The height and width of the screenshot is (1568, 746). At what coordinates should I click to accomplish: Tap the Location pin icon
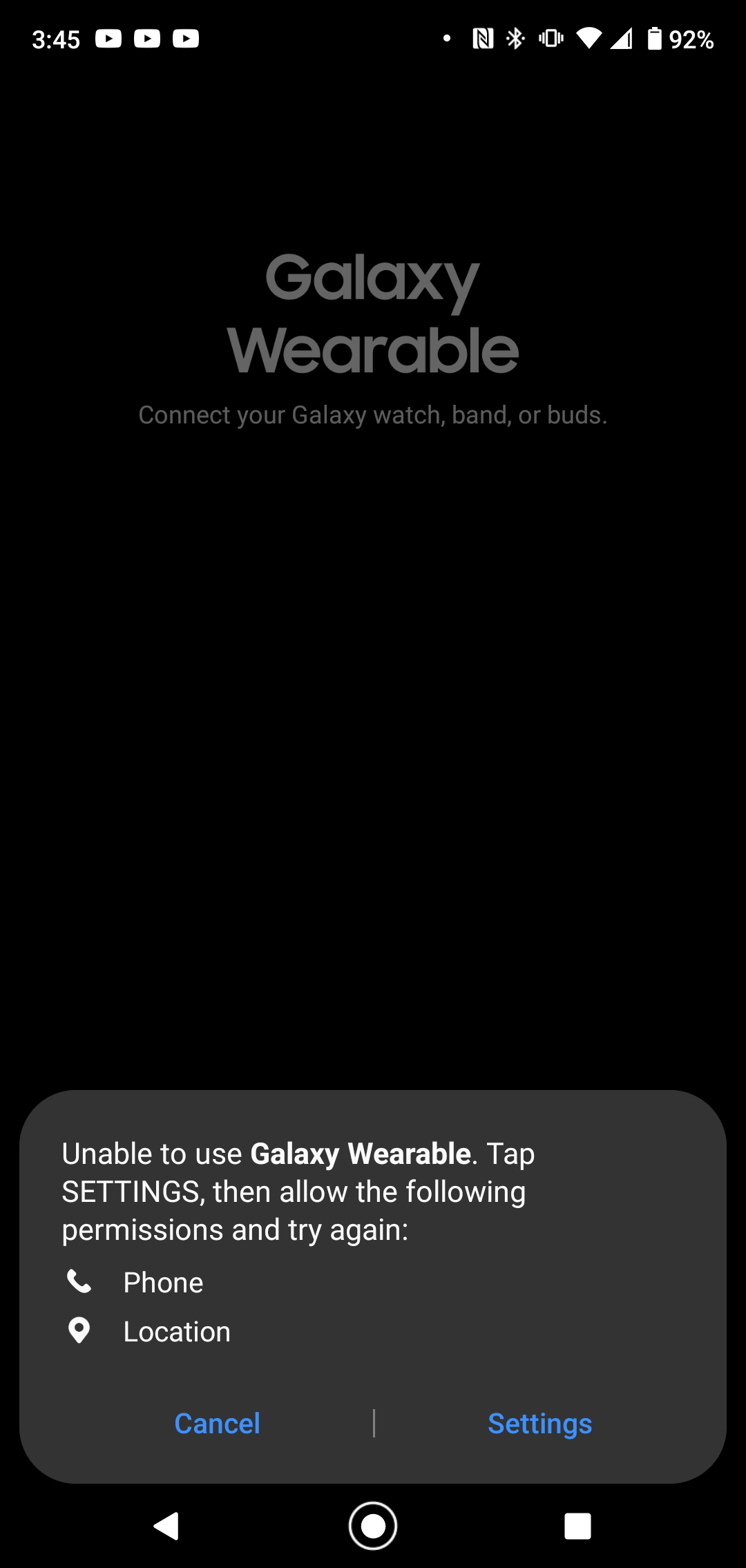tap(79, 1331)
